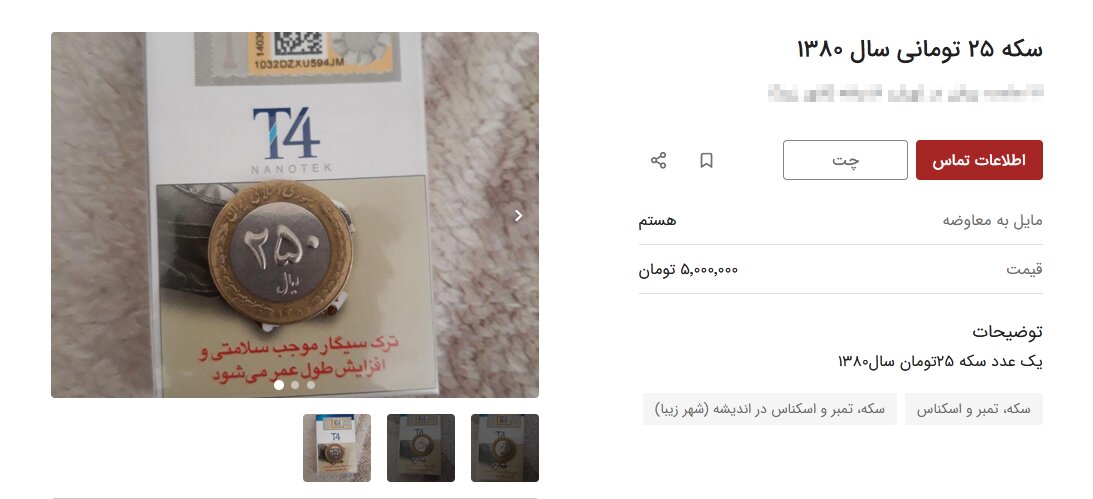Open the chip for اندیشه (شهر زیبا) listings
The width and height of the screenshot is (1093, 499).
[769, 409]
